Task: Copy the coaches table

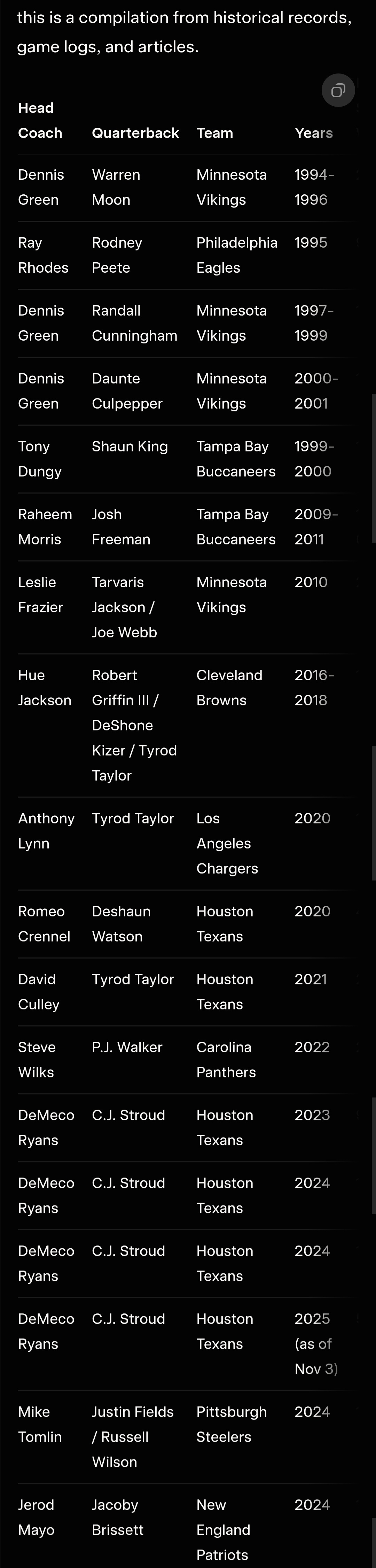Action: click(x=338, y=91)
